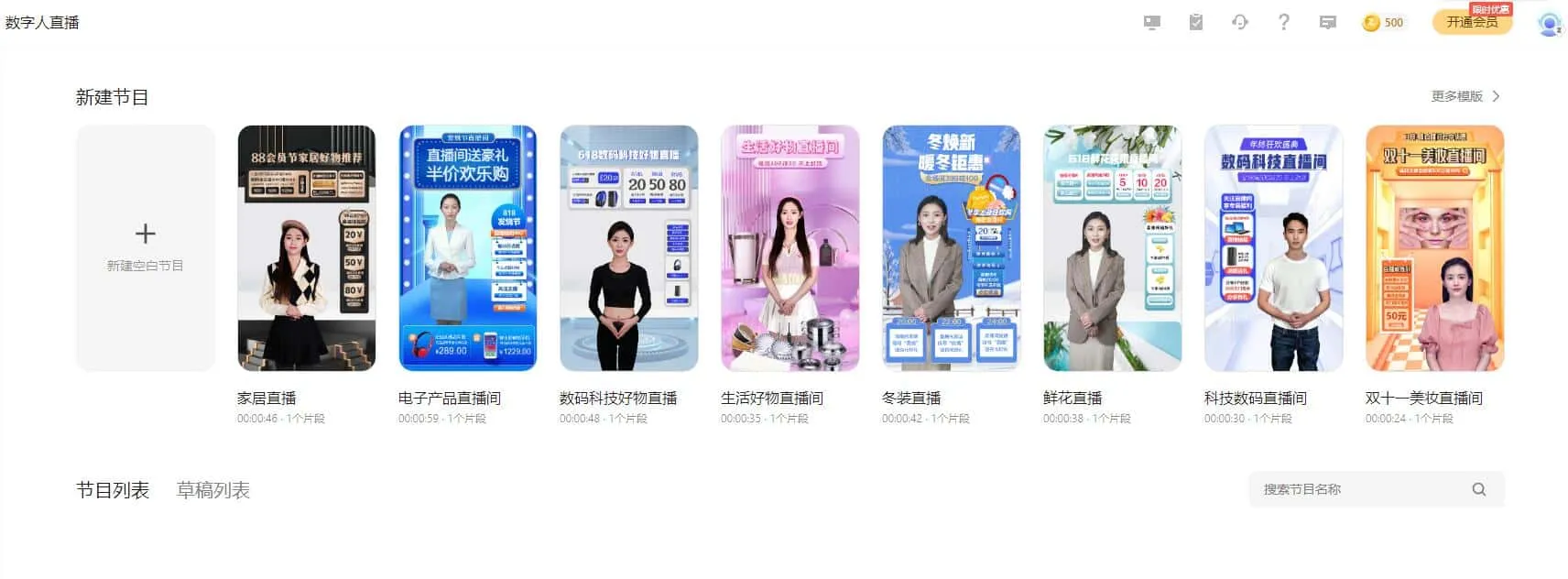Screen dimensions: 1568x579
Task: Tap 开通会员 to become a member
Action: click(1471, 22)
